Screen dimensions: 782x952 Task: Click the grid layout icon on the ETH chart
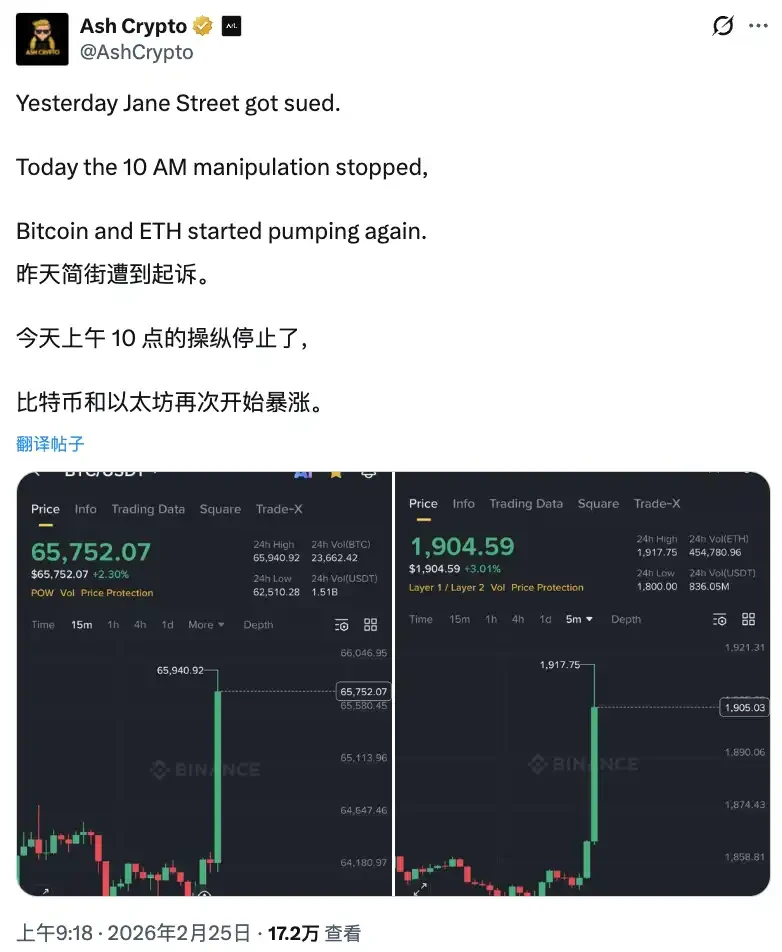[x=748, y=620]
